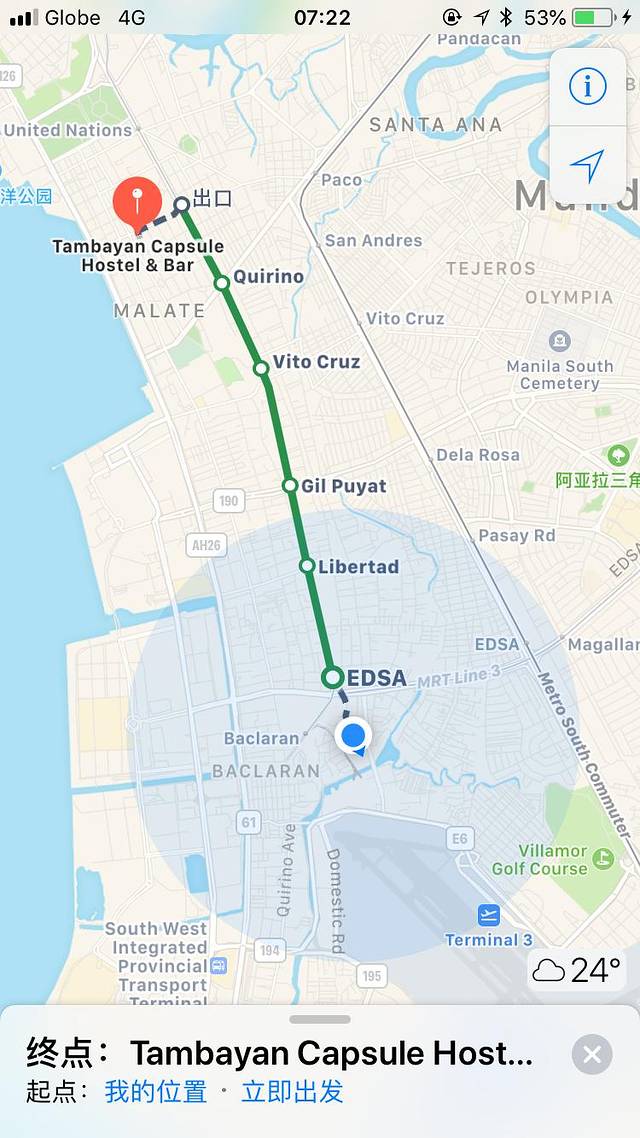Viewport: 640px width, 1138px height.
Task: Open the map info settings button
Action: coord(587,86)
